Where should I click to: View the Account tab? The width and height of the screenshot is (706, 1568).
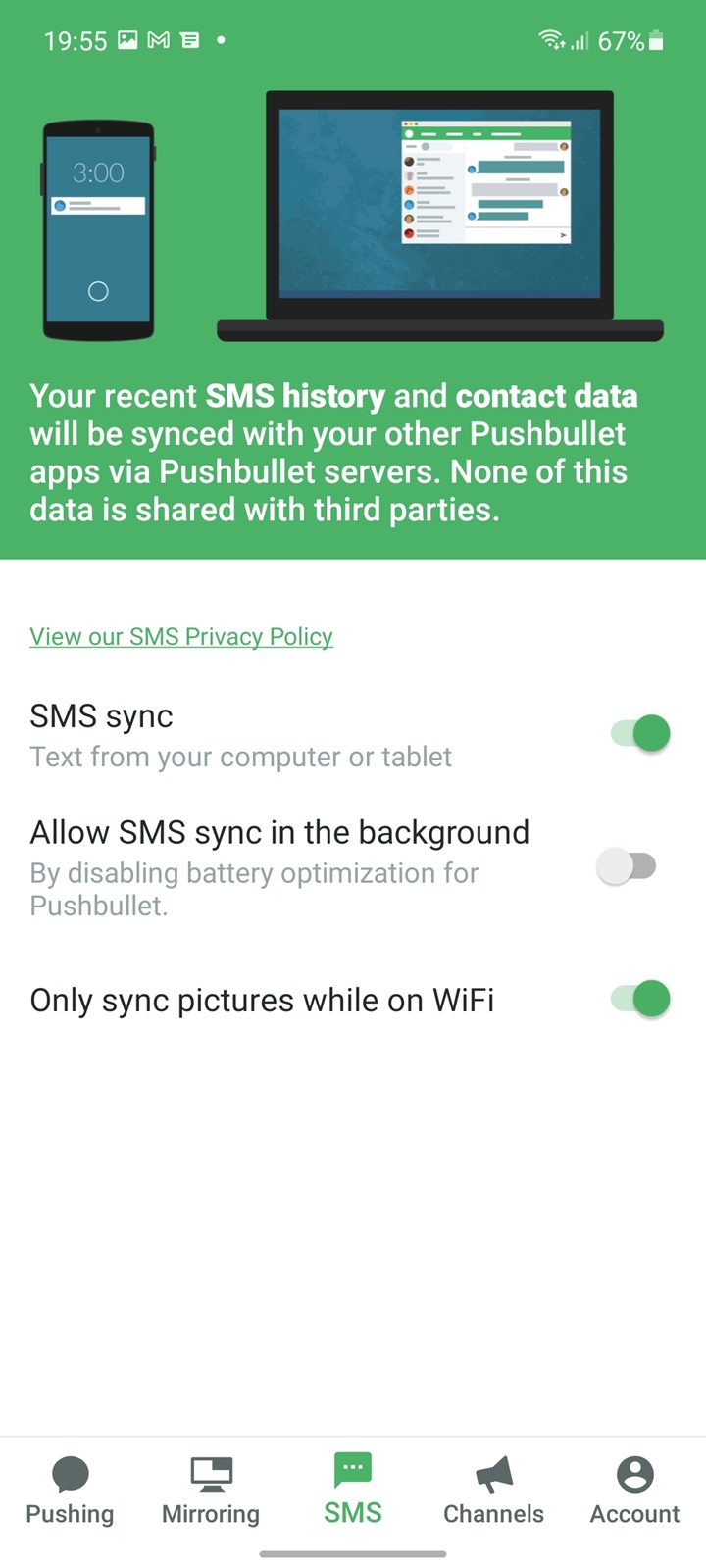(x=634, y=1491)
